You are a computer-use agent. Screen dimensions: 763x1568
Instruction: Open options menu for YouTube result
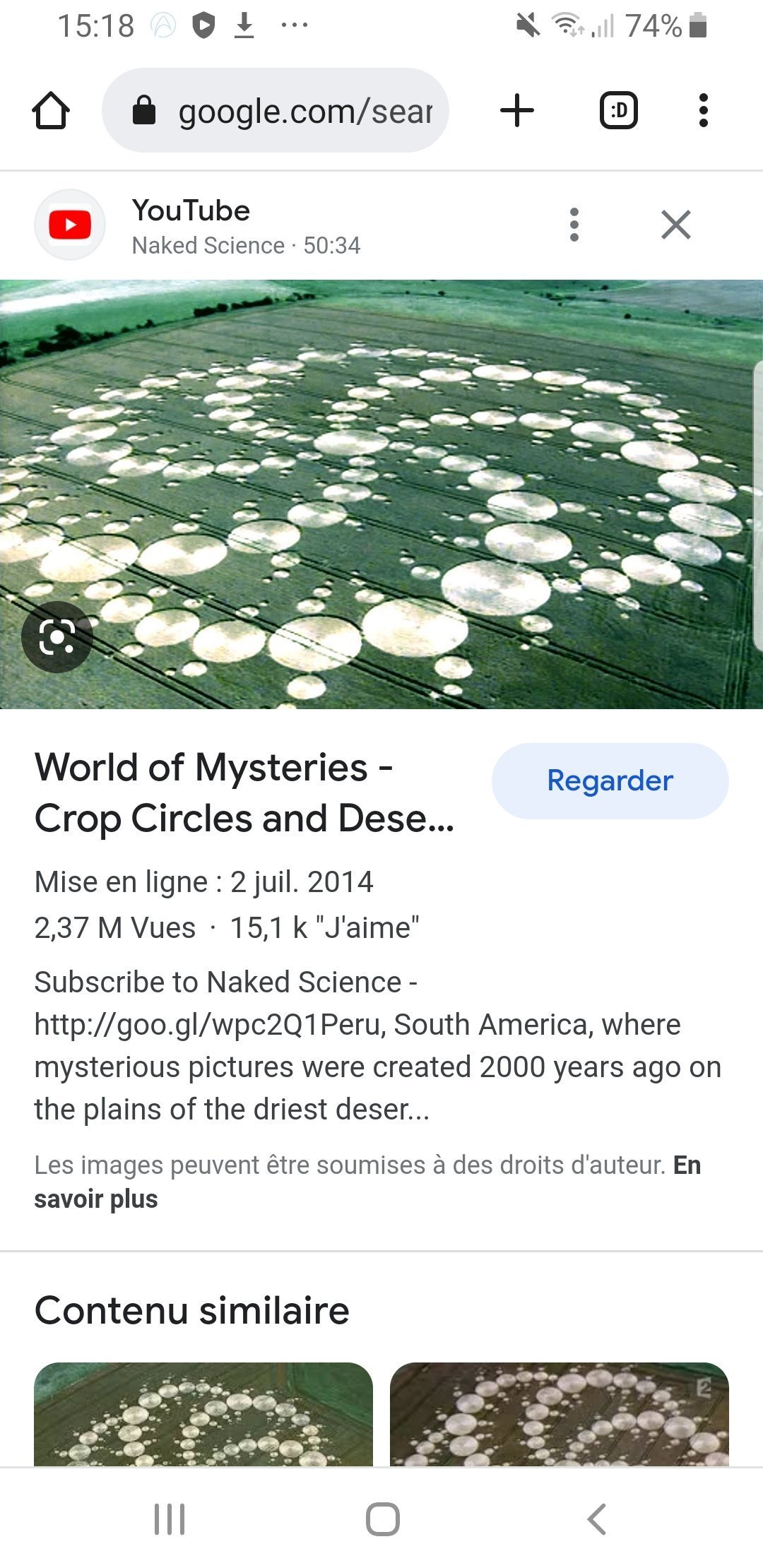(574, 225)
